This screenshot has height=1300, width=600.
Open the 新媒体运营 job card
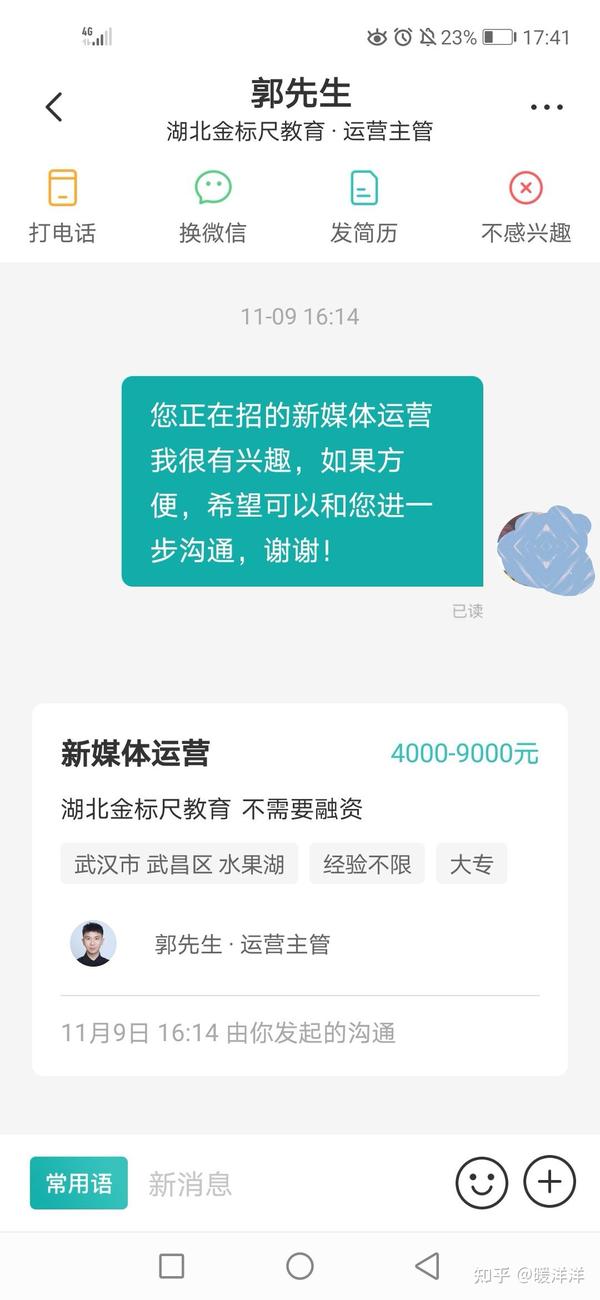[x=300, y=889]
